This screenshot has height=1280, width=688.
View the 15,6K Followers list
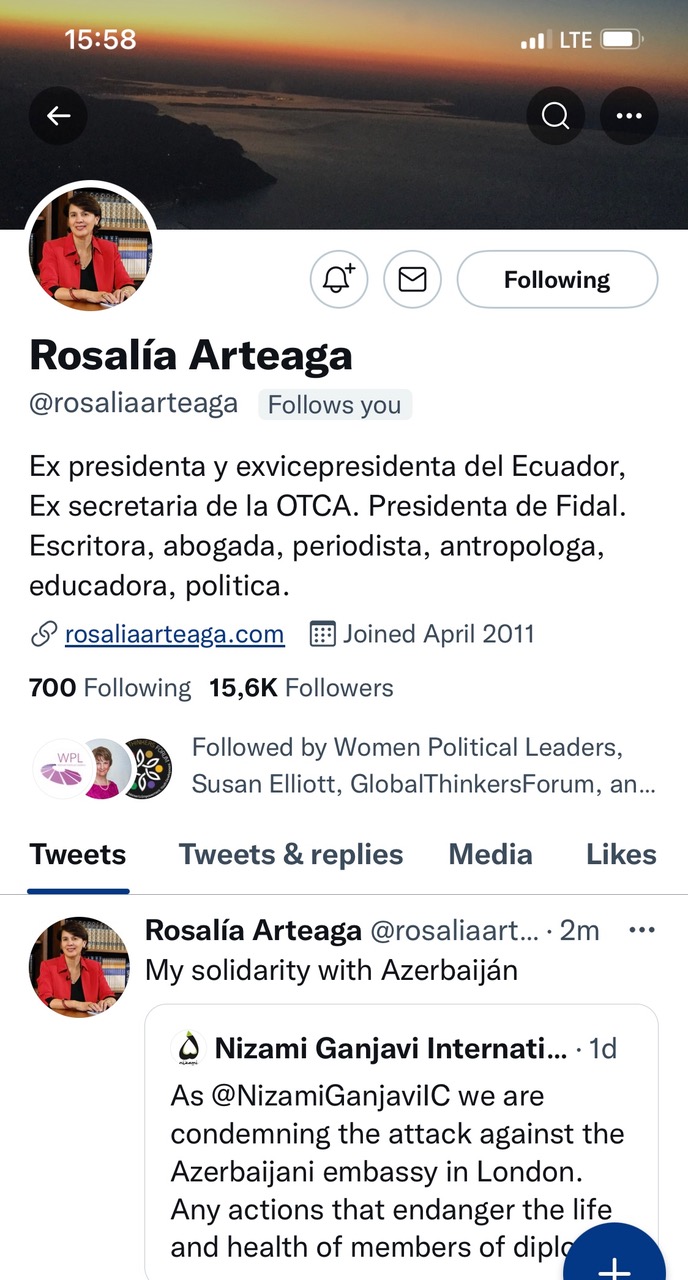pyautogui.click(x=301, y=688)
